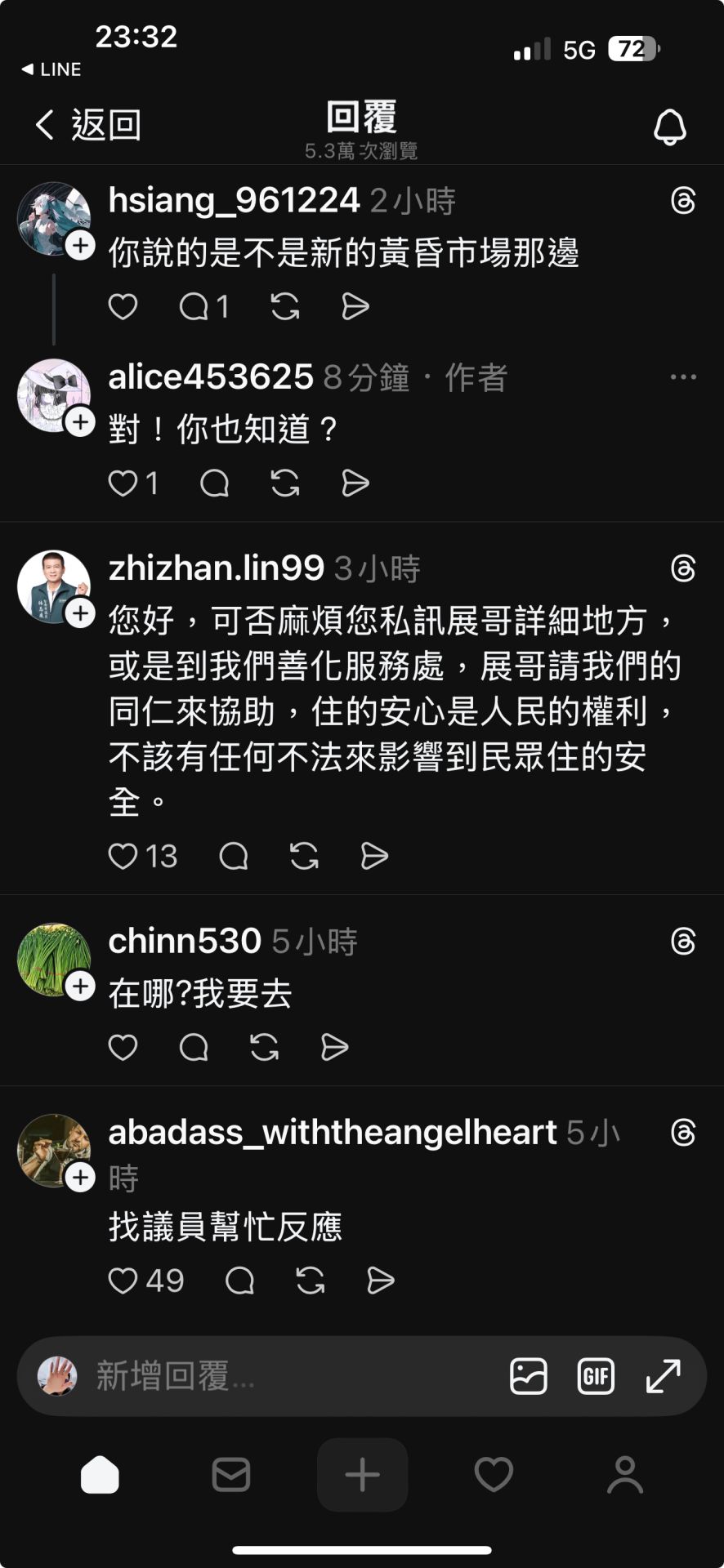Follow zhizhan.lin99 via avatar plus badge
Screen dimensions: 724x1568
(80, 613)
